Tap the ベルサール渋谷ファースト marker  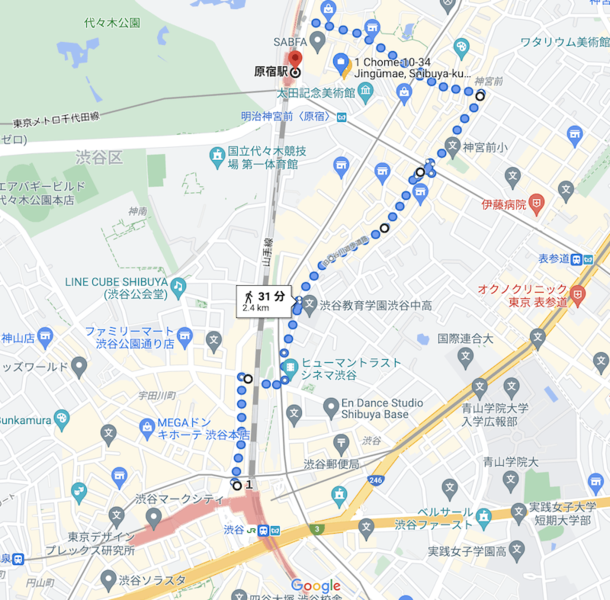[484, 517]
